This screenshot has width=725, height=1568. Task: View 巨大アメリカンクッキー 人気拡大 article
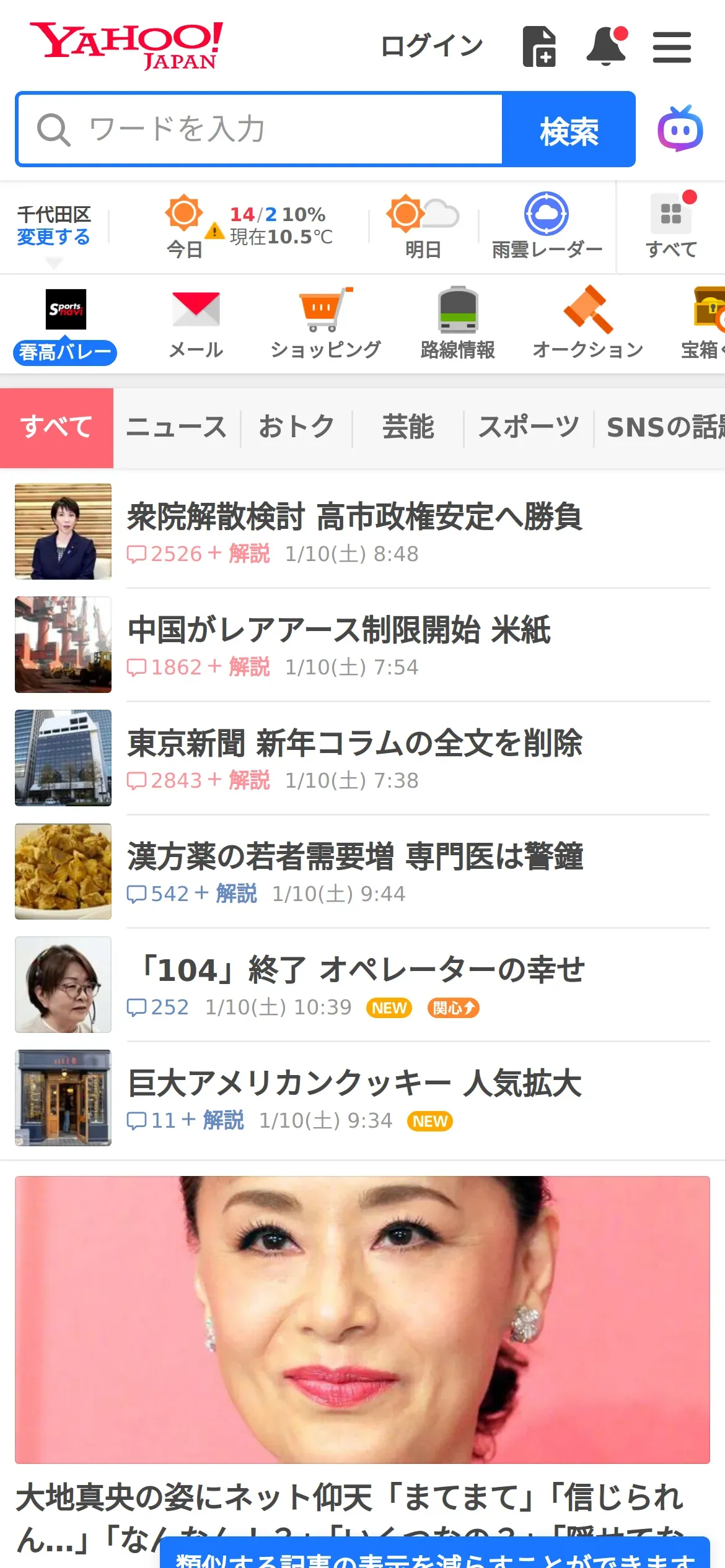tap(354, 1084)
